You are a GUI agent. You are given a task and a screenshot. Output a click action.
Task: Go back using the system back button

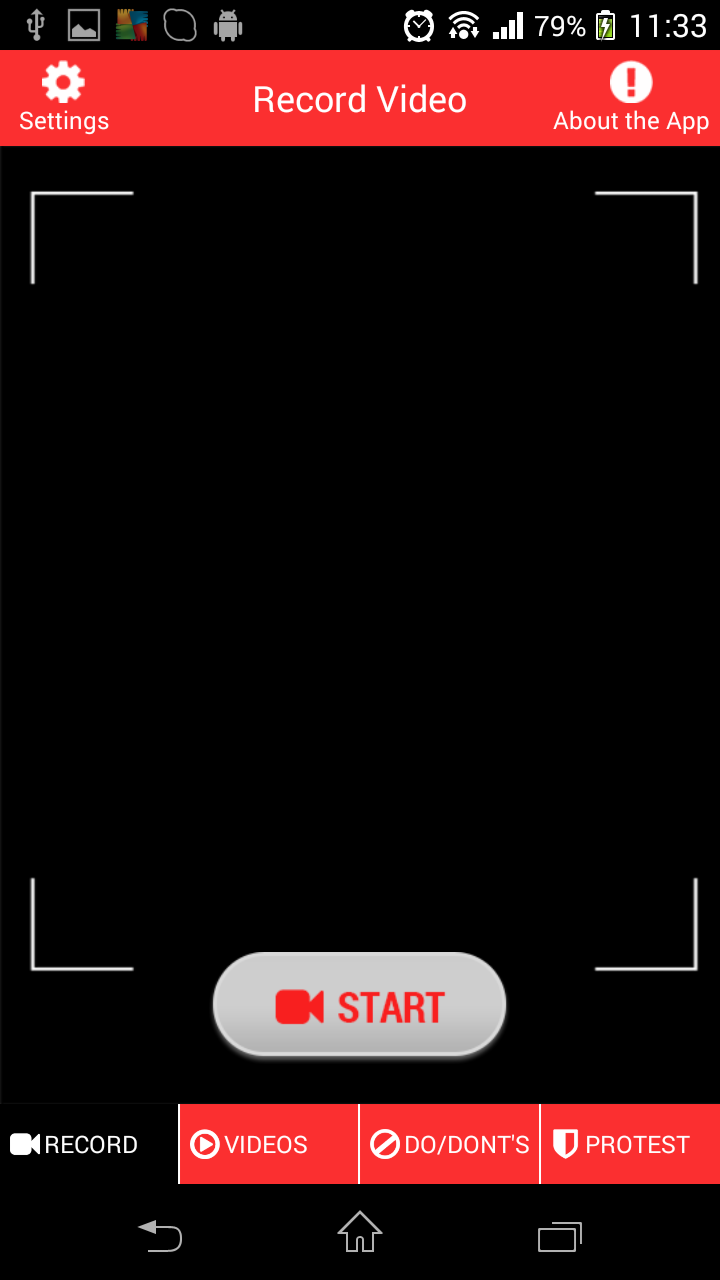tap(160, 1236)
